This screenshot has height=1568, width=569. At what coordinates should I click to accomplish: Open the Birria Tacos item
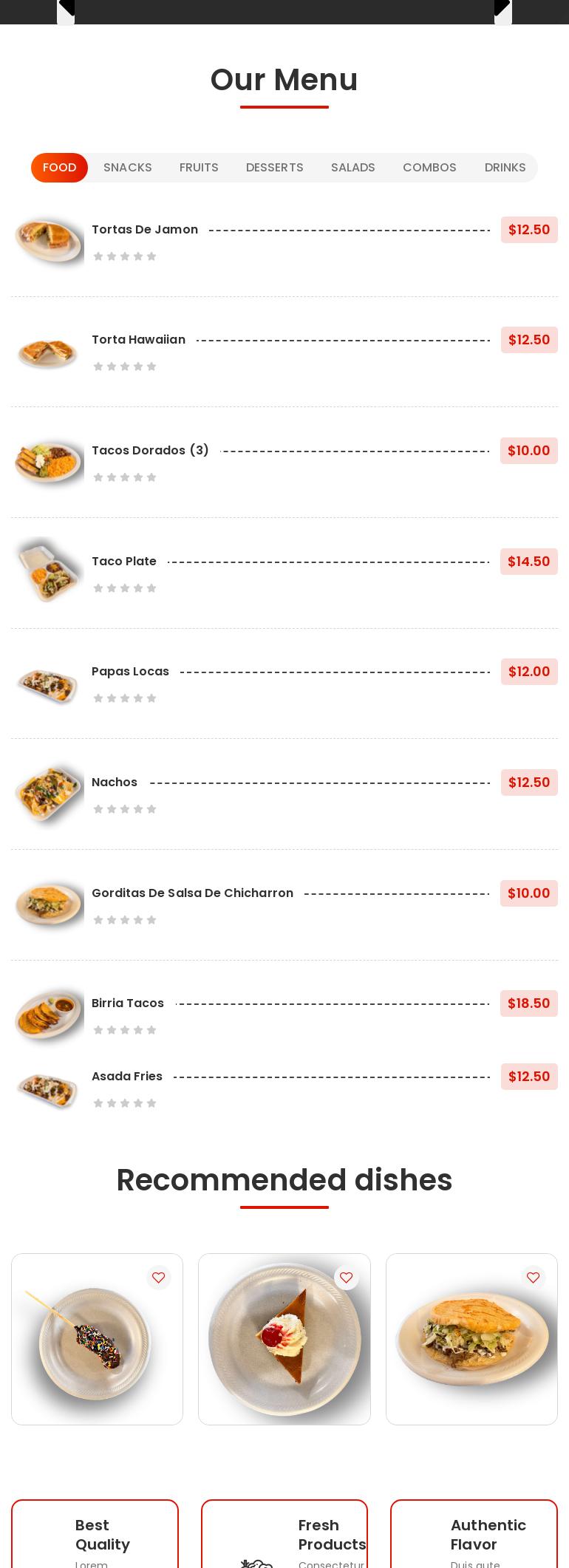pyautogui.click(x=128, y=1003)
